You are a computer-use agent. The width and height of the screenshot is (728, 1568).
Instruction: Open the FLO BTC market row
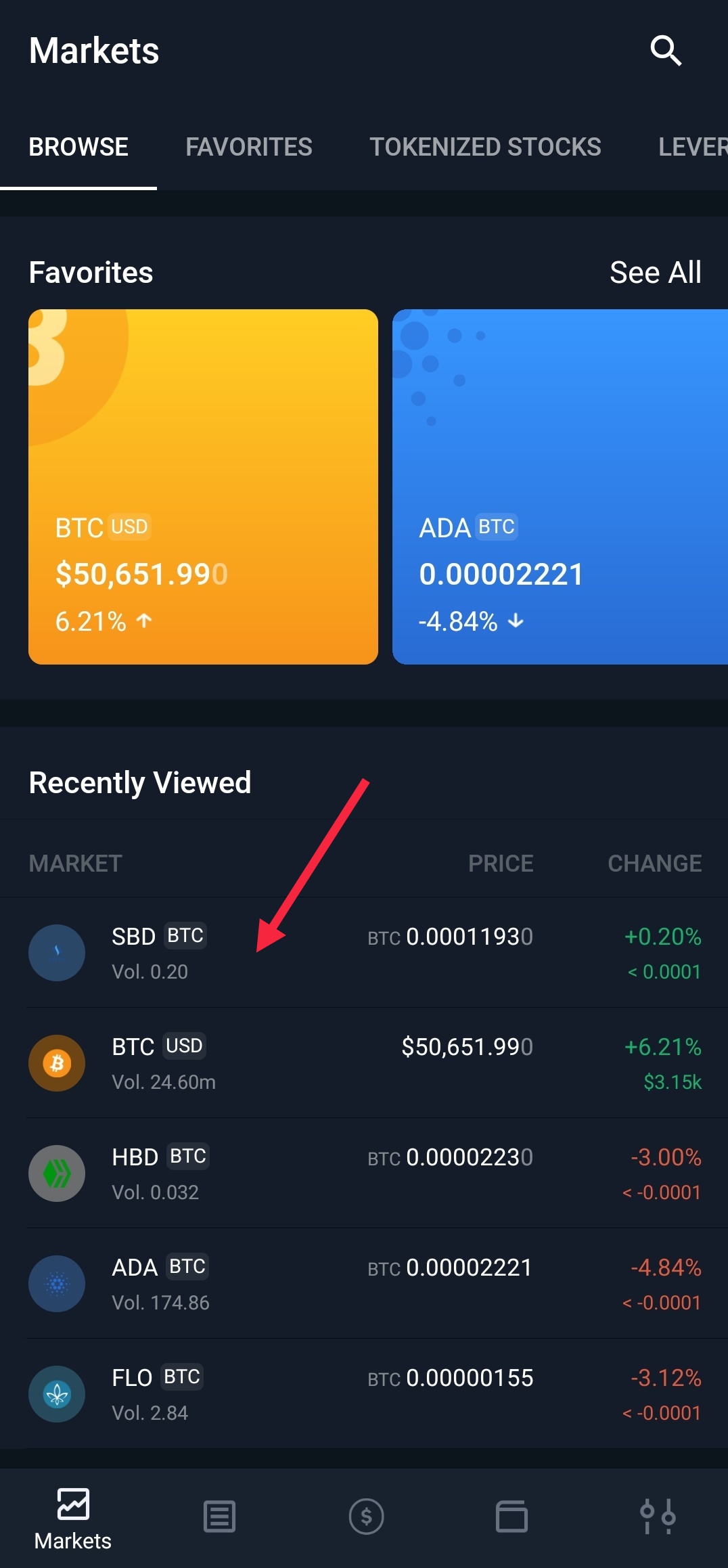(x=364, y=1394)
